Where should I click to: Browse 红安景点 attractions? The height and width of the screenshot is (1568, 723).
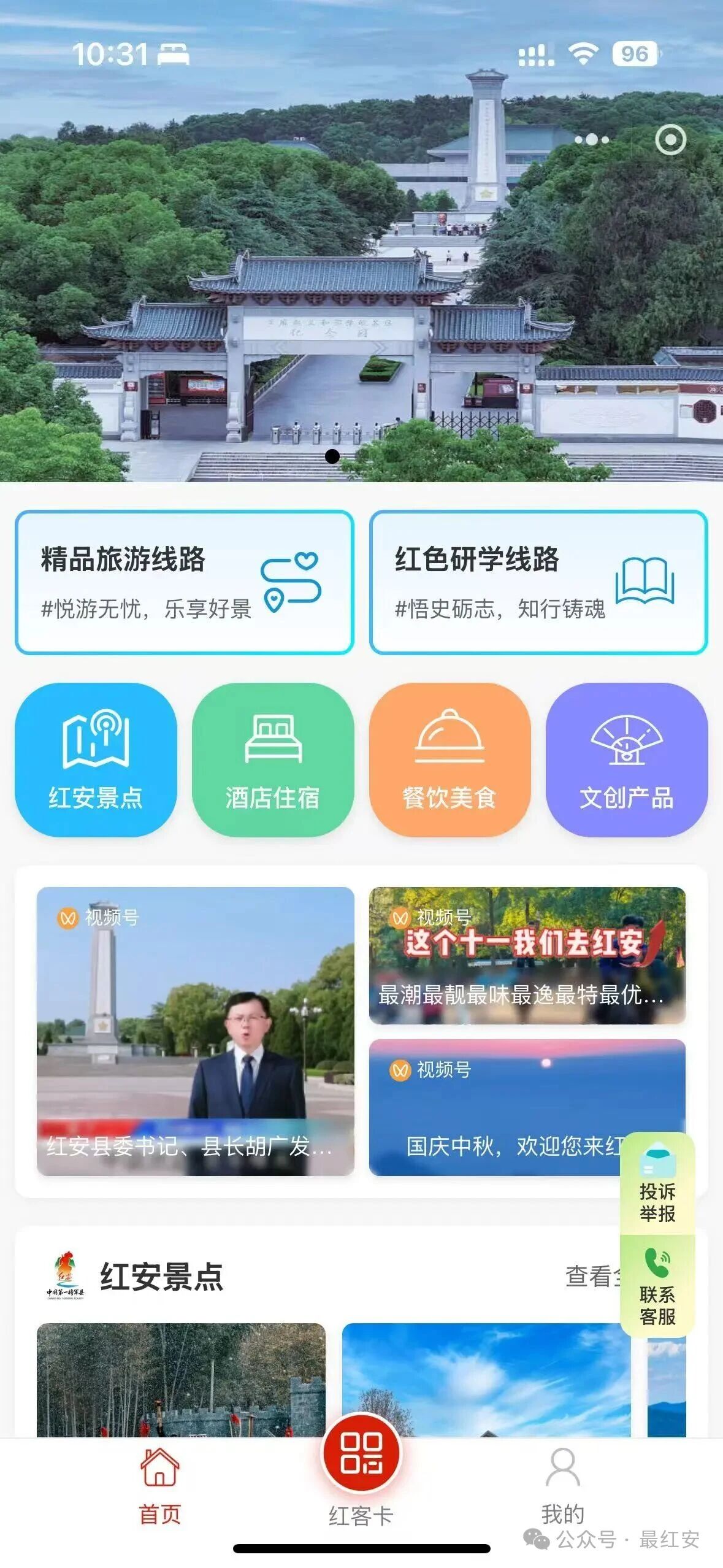tap(96, 759)
